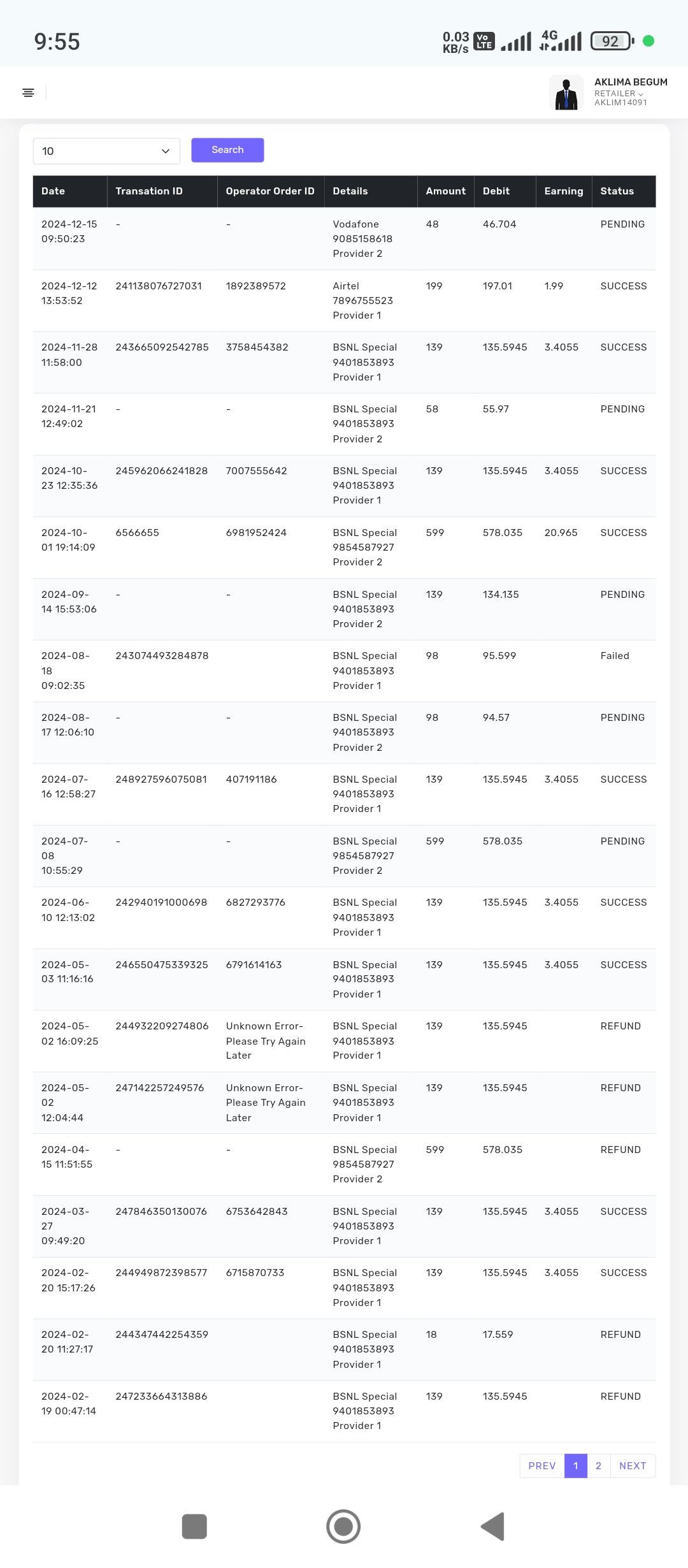Go to the NEXT page

click(x=632, y=1465)
